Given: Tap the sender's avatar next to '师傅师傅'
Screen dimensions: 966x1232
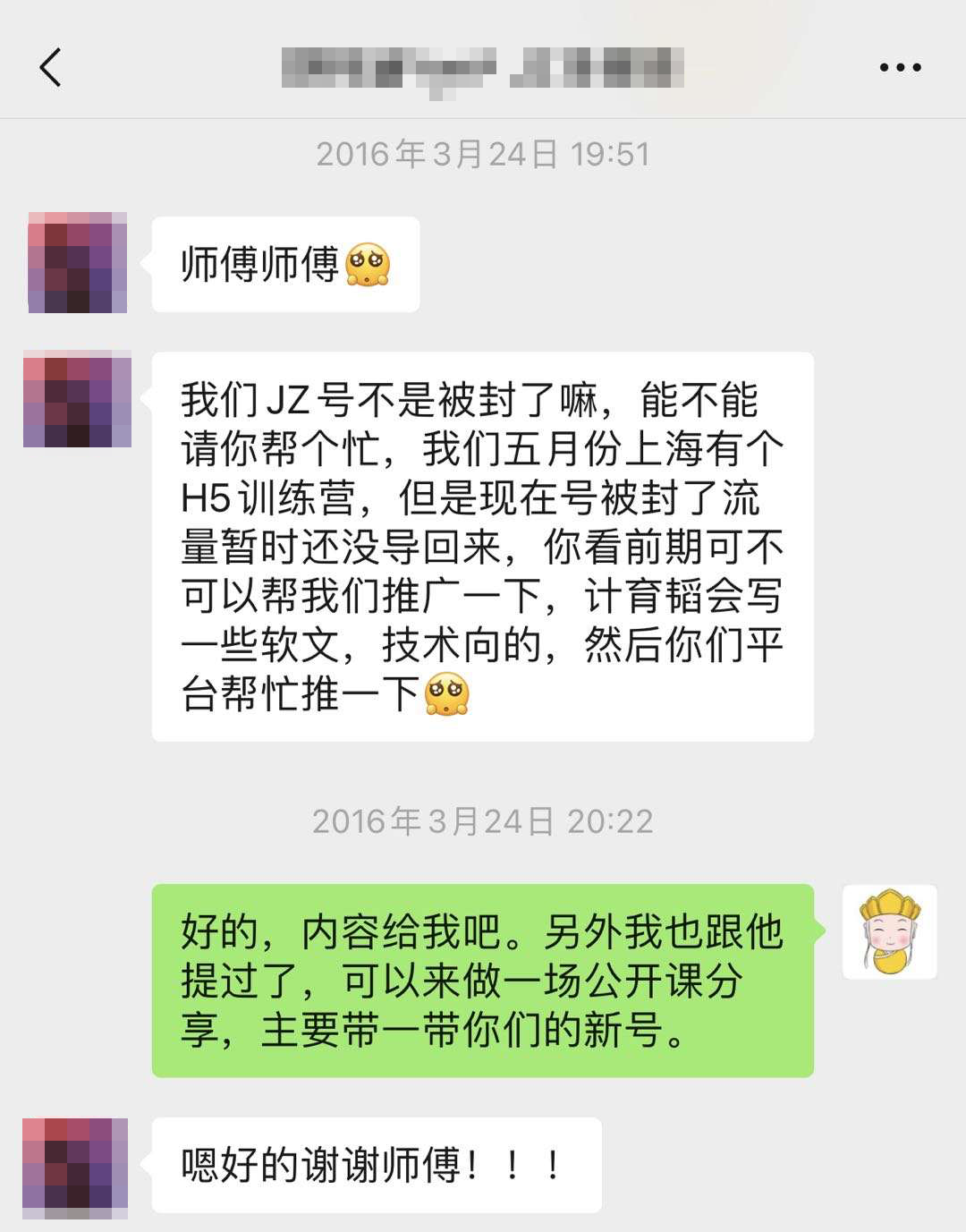Looking at the screenshot, I should pyautogui.click(x=76, y=261).
